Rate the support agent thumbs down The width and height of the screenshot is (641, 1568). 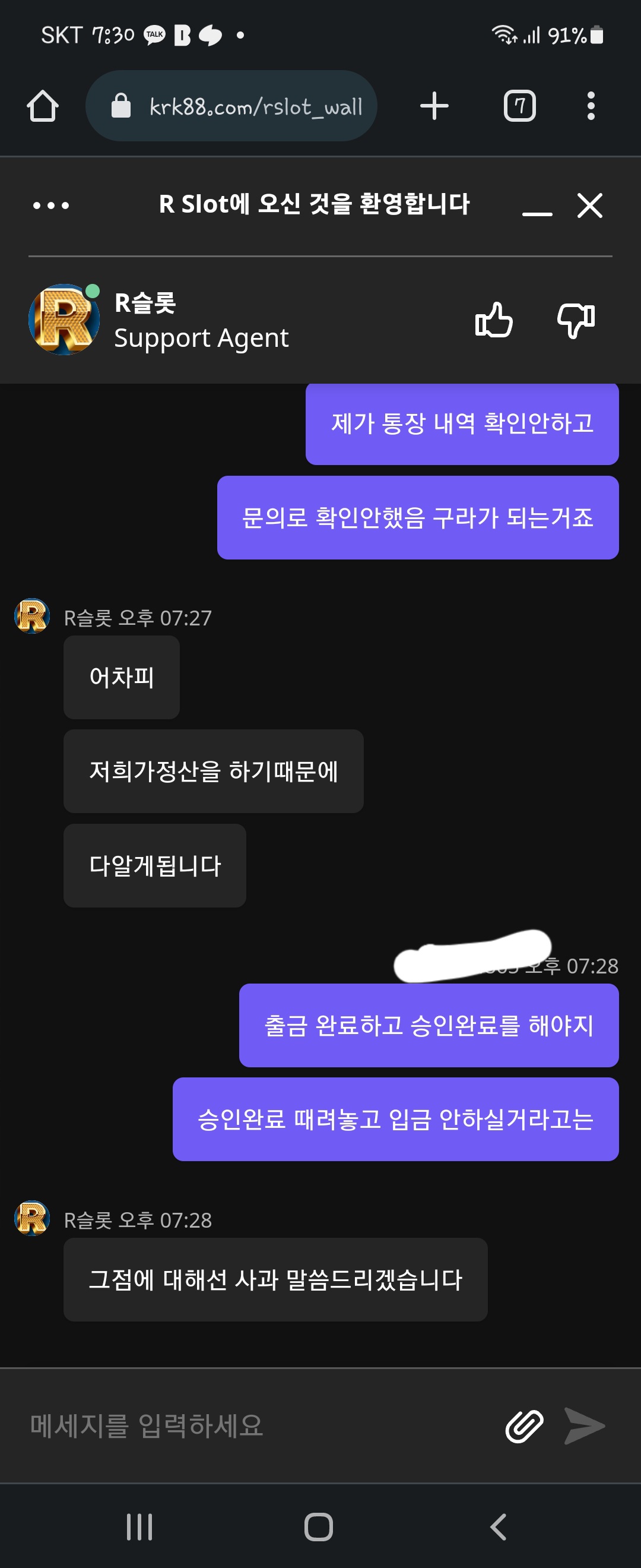(x=576, y=320)
